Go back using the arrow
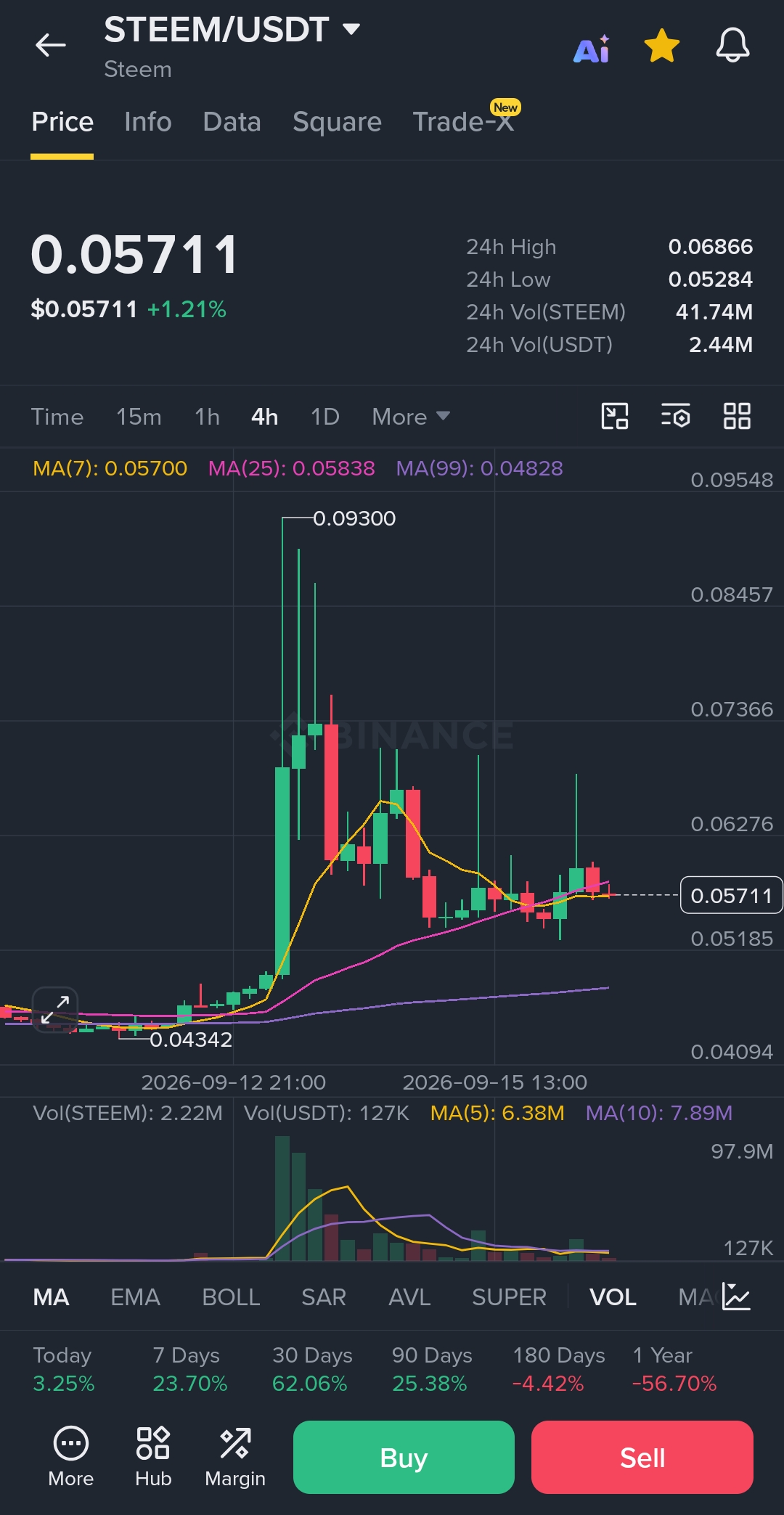Image resolution: width=784 pixels, height=1515 pixels. [x=50, y=45]
